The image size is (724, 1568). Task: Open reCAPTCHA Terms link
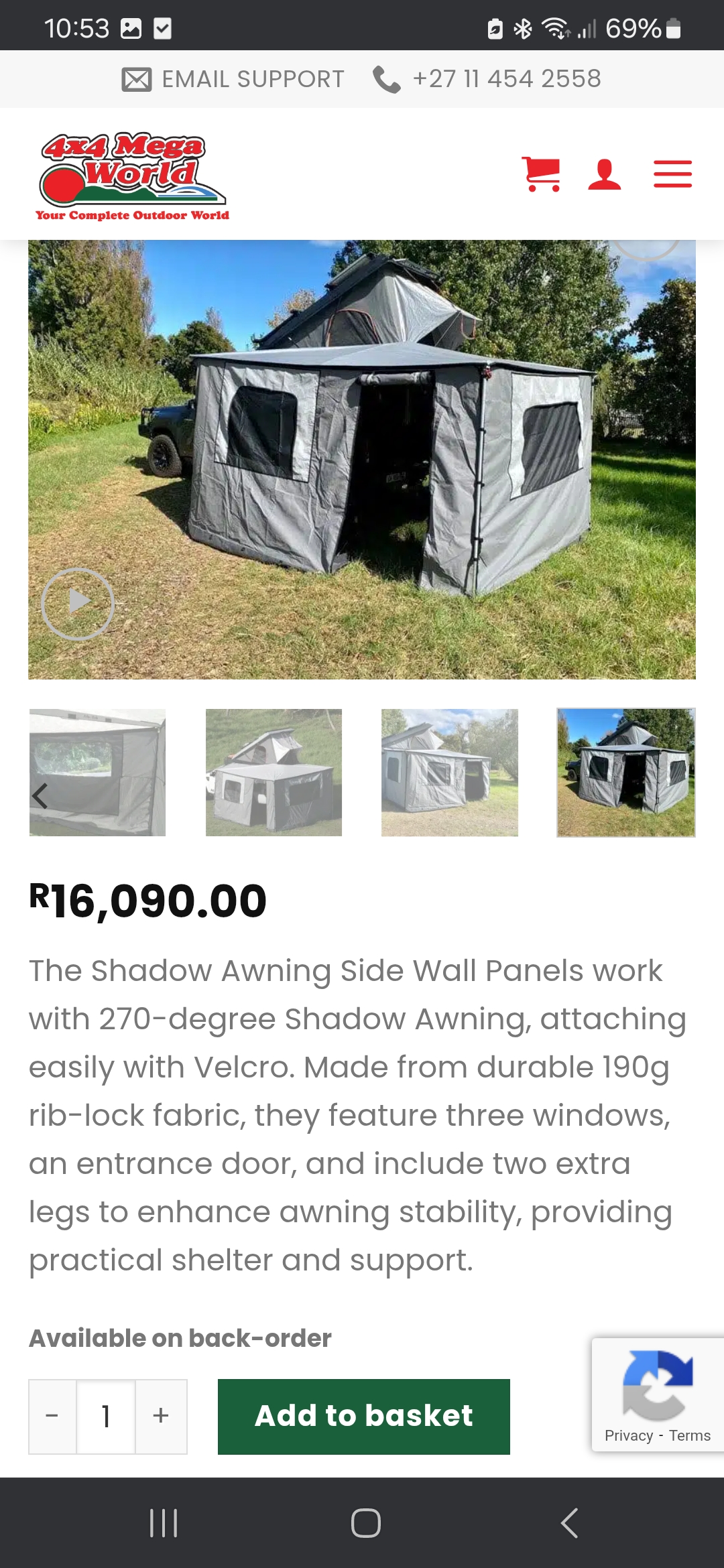point(690,1435)
